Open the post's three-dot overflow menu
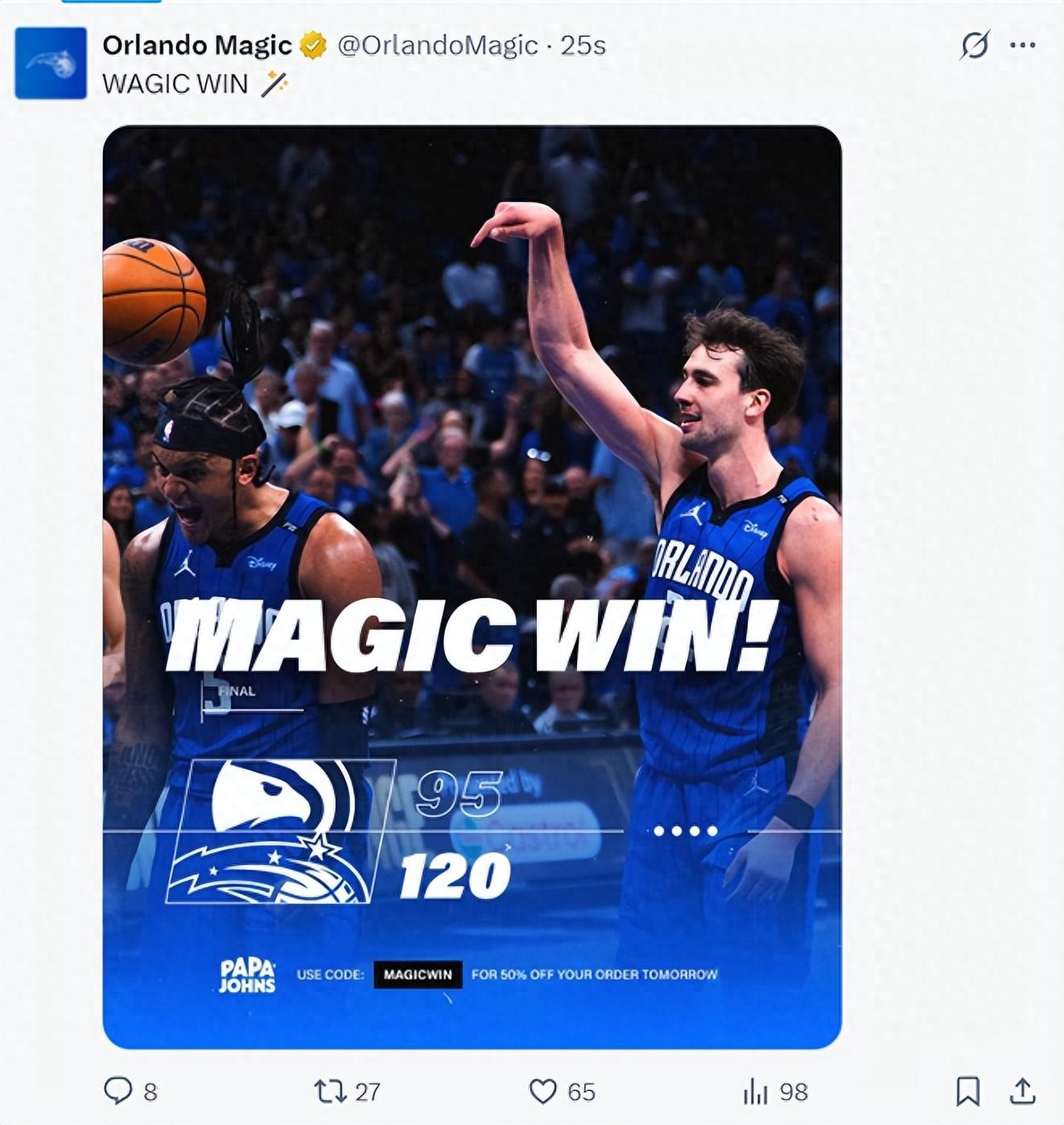 click(x=1022, y=45)
